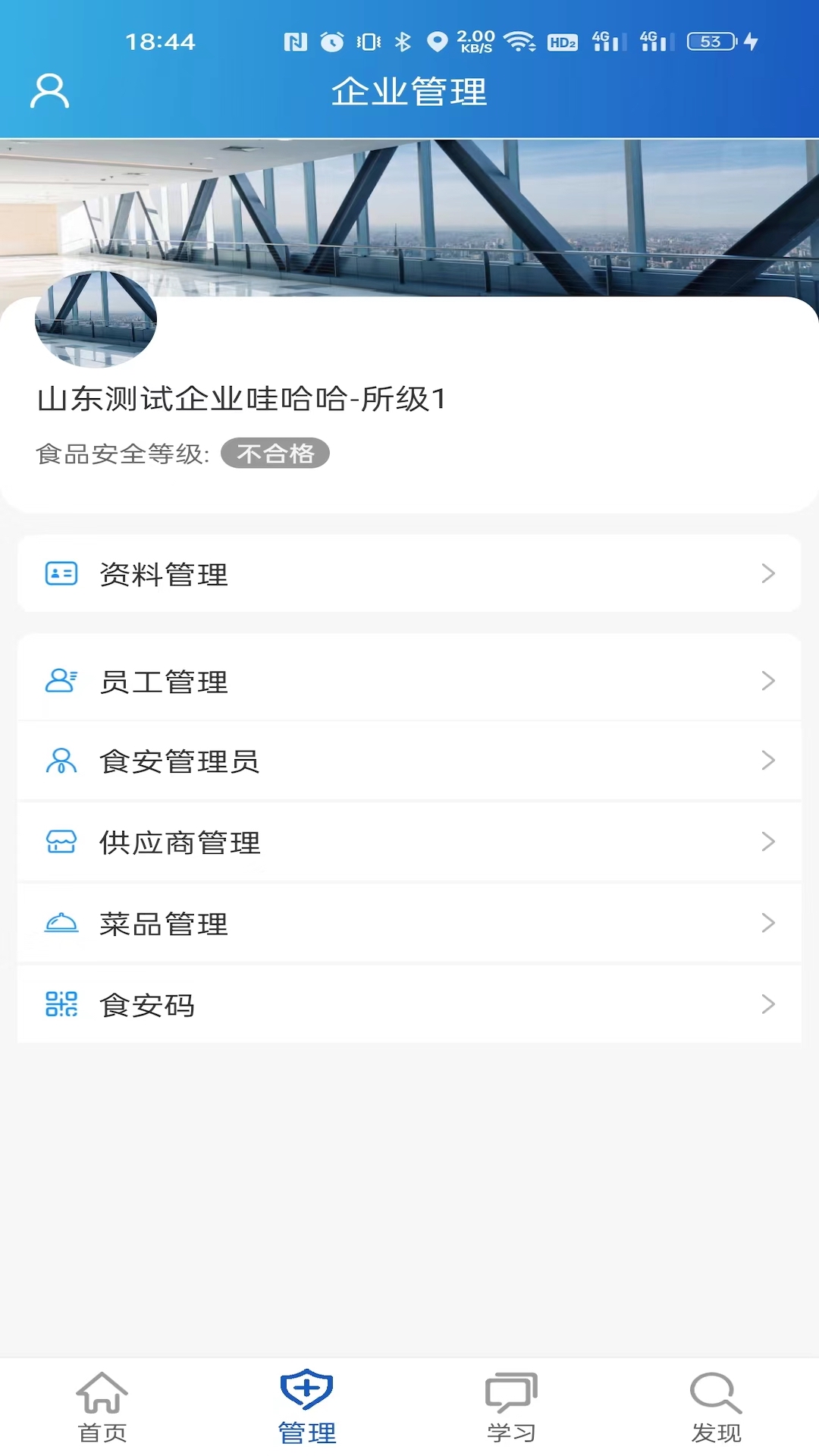Image resolution: width=819 pixels, height=1456 pixels.
Task: Open the 食安码 row via its chevron arrow
Action: (768, 1005)
